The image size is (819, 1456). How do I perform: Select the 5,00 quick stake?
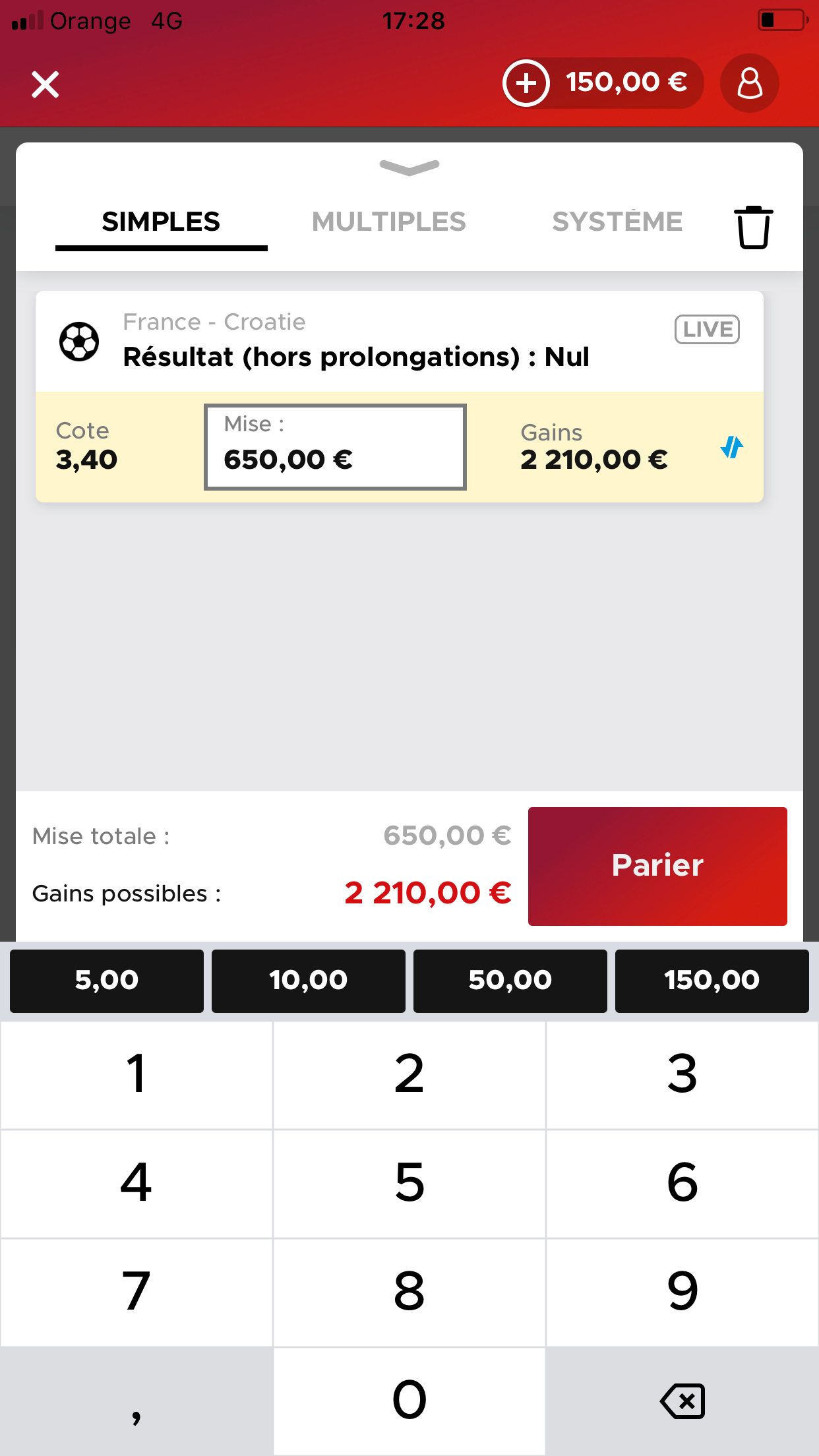pos(107,981)
